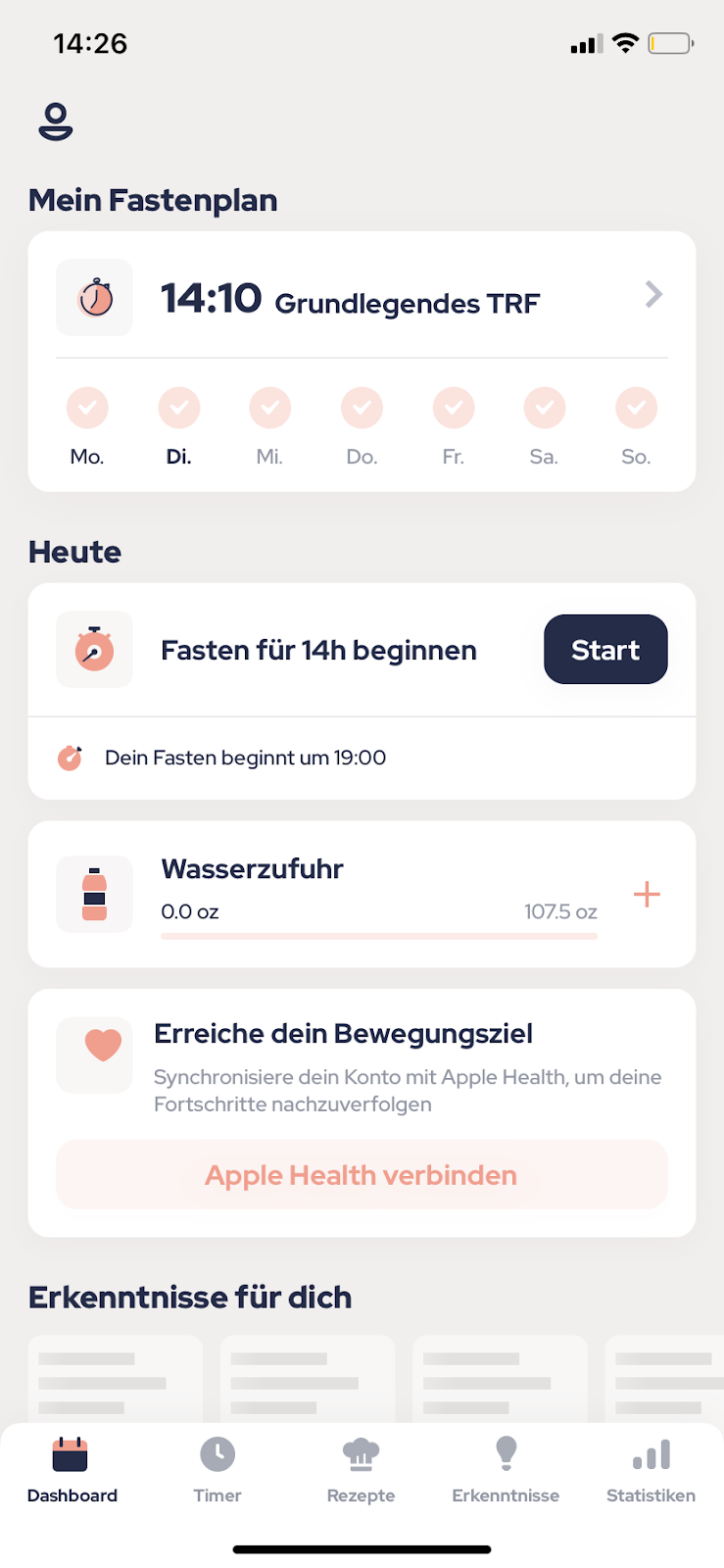724x1568 pixels.
Task: Switch to the Timer tab
Action: (x=217, y=1469)
